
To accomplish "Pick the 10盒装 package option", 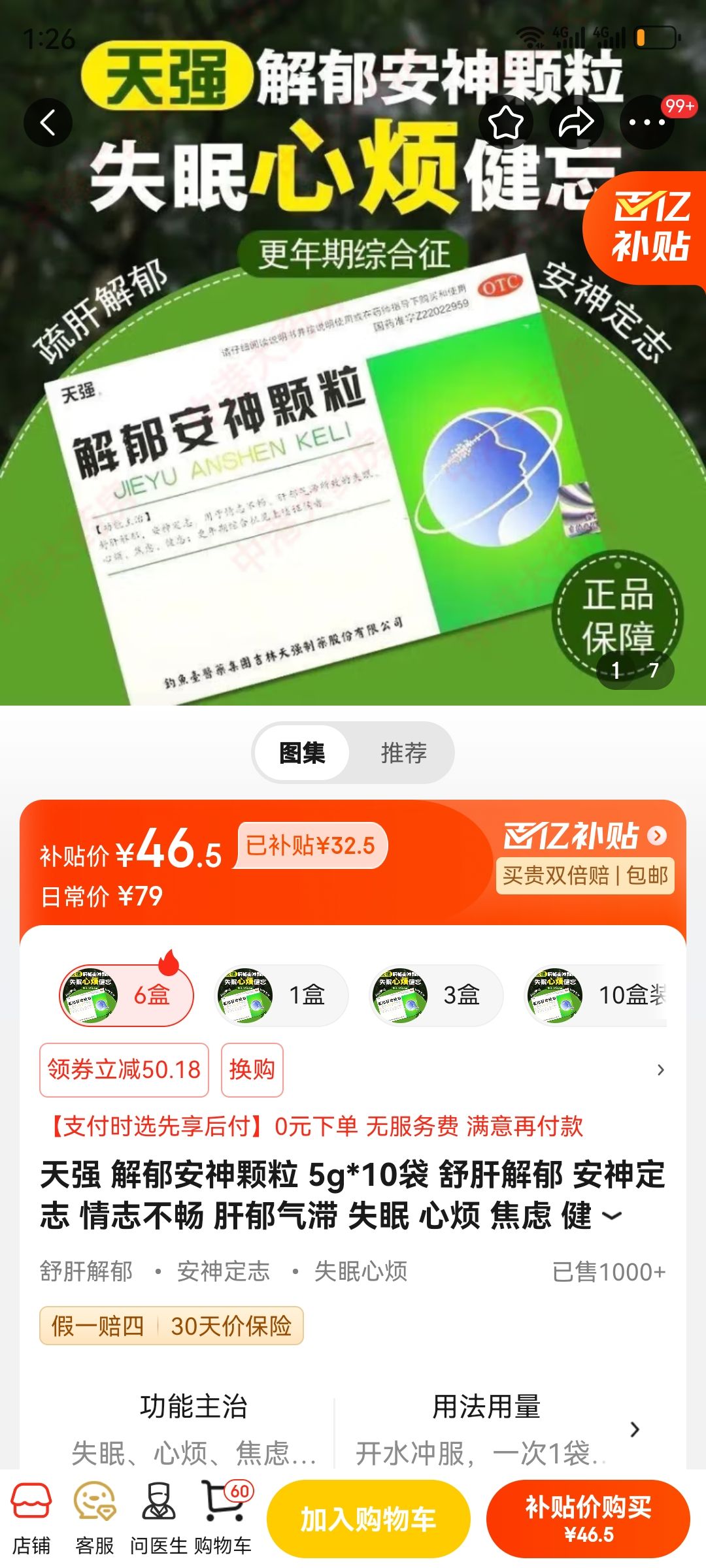I will click(596, 995).
